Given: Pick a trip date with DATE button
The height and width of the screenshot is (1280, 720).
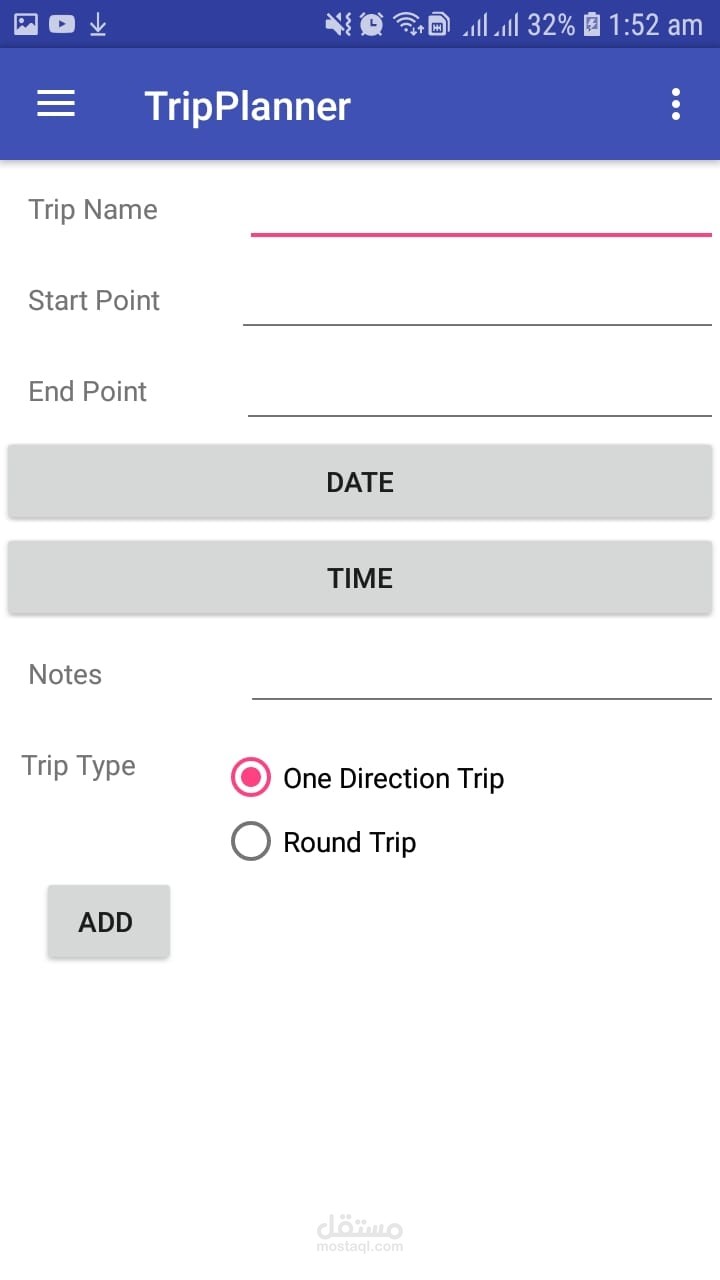Looking at the screenshot, I should (360, 482).
